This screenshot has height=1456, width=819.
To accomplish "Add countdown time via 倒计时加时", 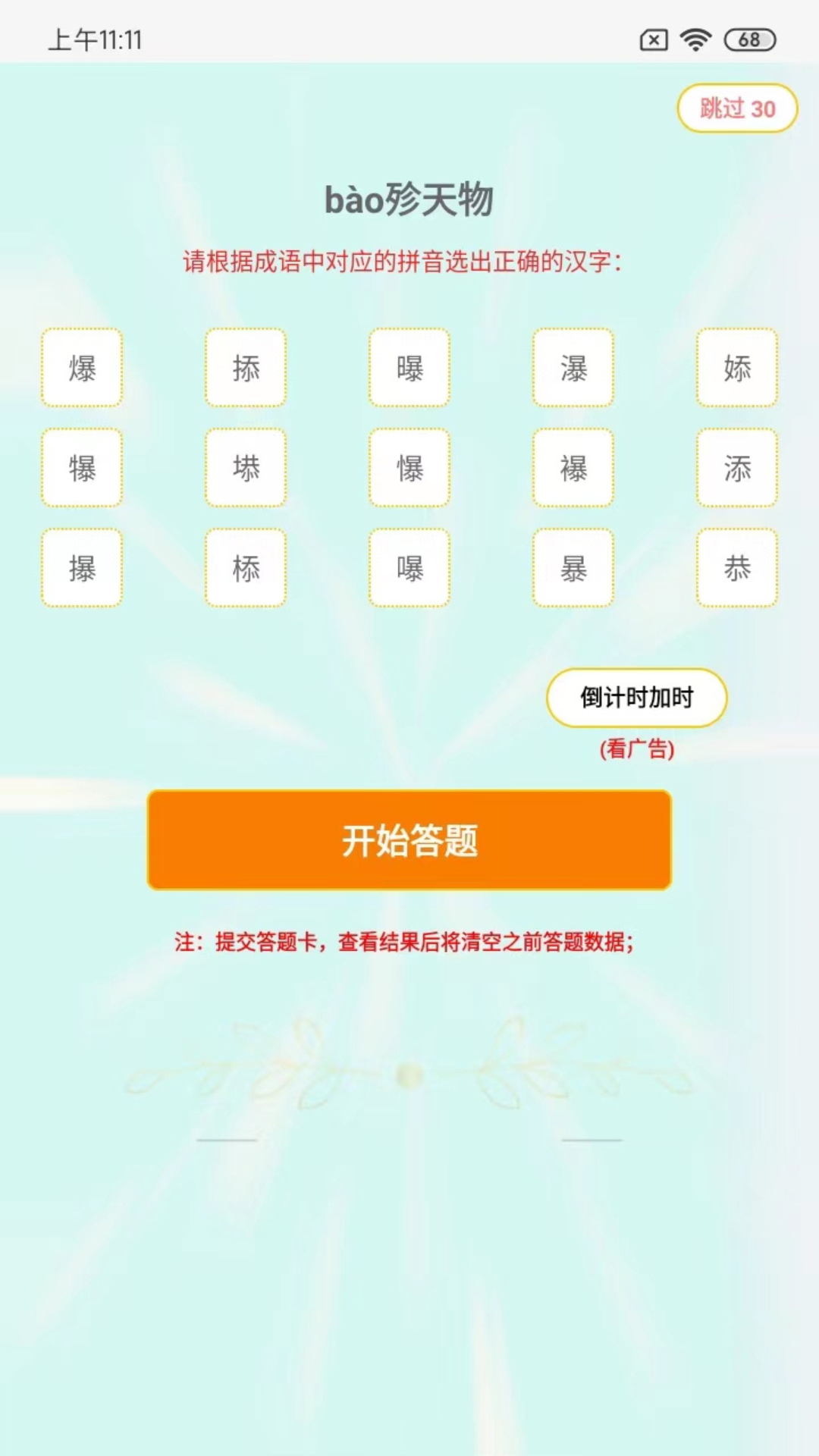I will tap(636, 698).
